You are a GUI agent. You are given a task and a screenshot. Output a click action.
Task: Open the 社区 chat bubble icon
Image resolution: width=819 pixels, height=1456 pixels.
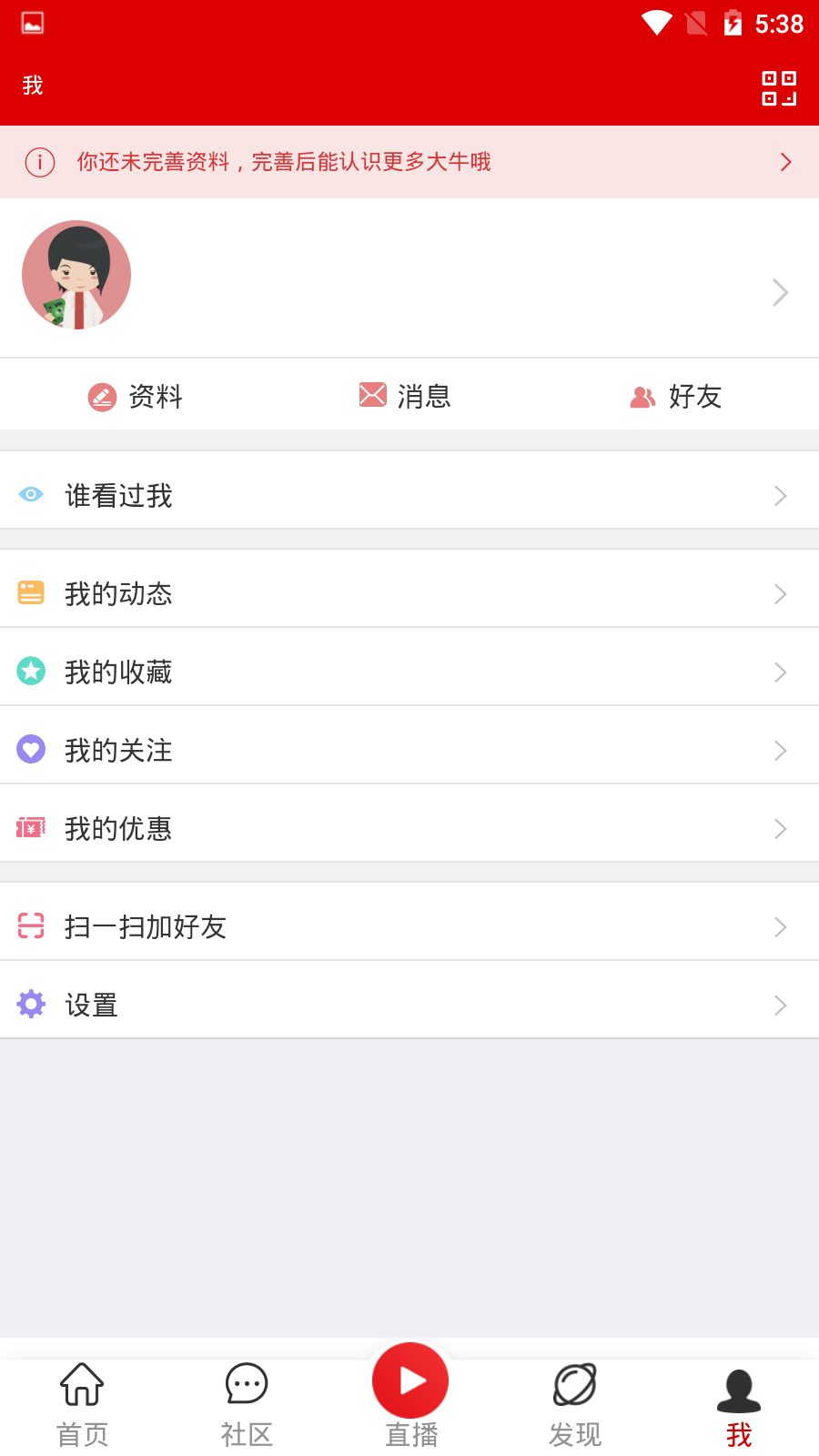click(246, 1382)
